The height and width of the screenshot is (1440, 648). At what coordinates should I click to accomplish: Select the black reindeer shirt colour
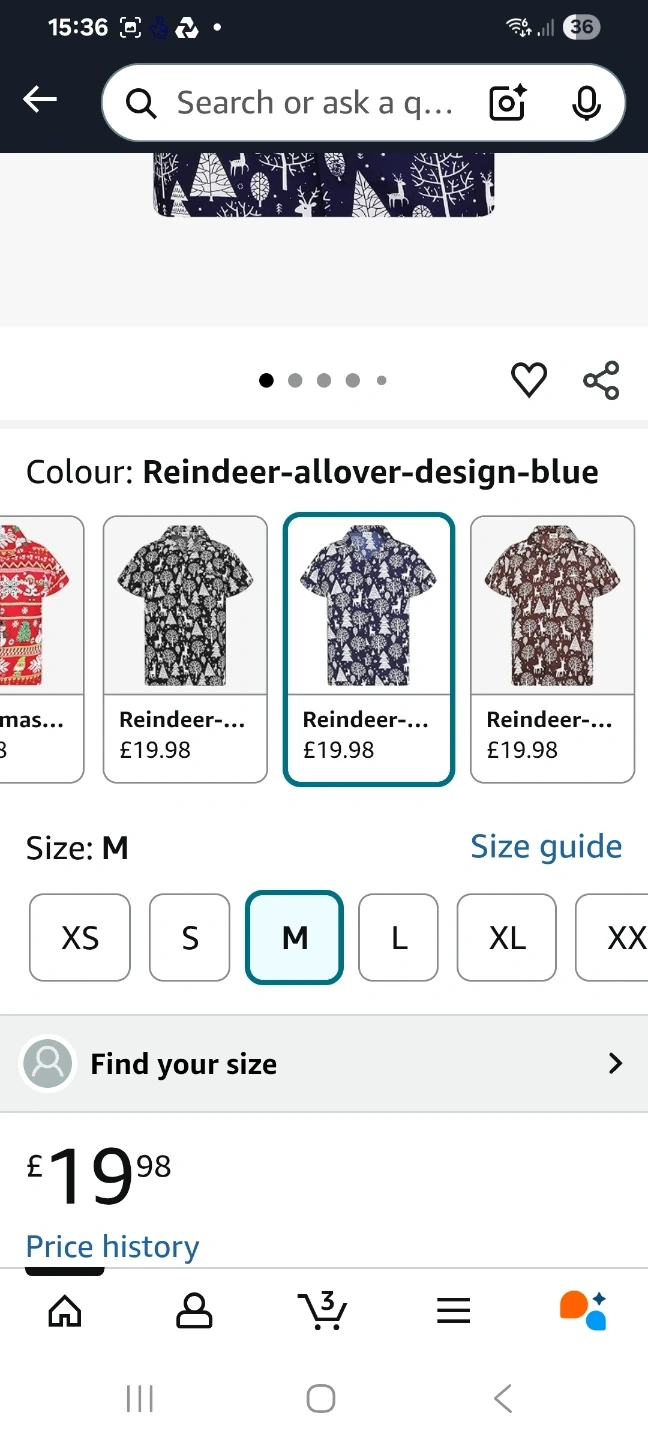[x=185, y=648]
